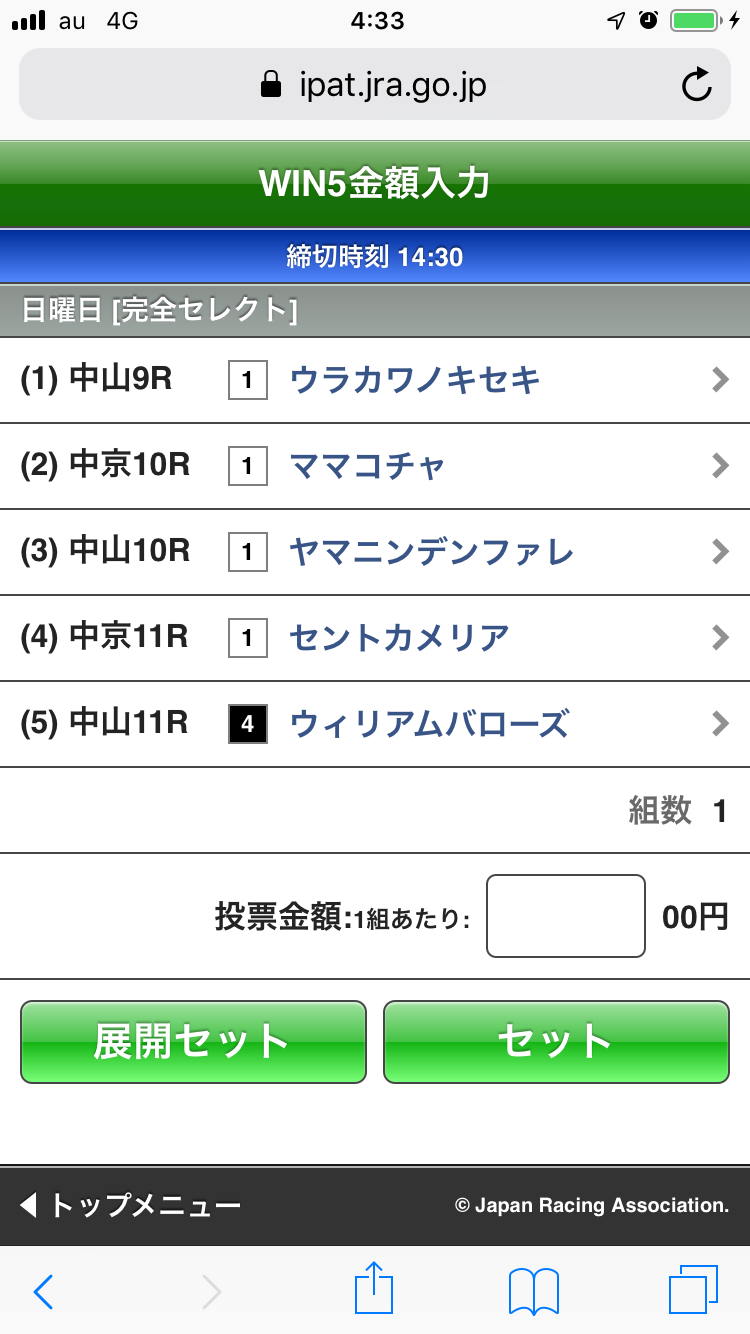Go back in Safari browser
The height and width of the screenshot is (1334, 750).
[x=43, y=1292]
